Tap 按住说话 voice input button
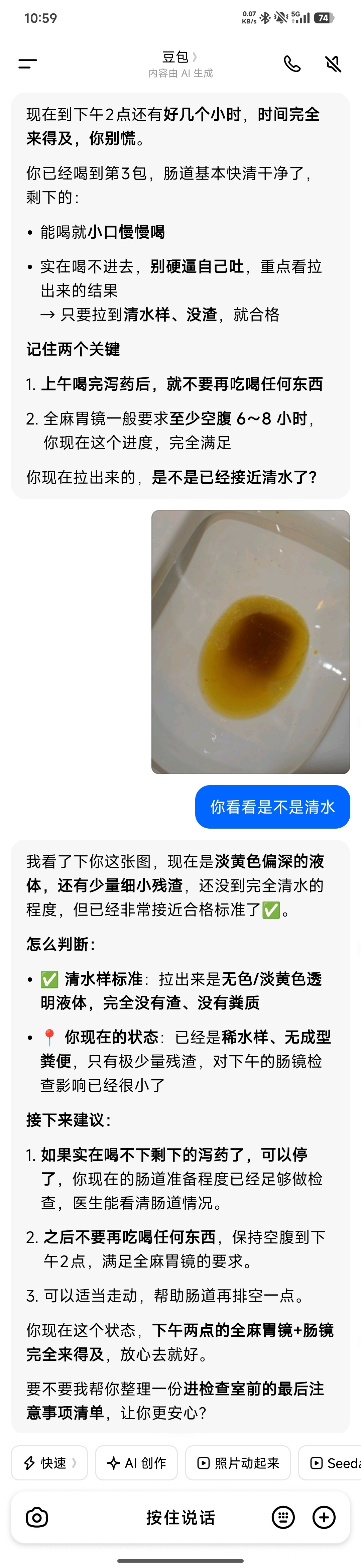Viewport: 361px width, 1568px height. click(180, 1518)
